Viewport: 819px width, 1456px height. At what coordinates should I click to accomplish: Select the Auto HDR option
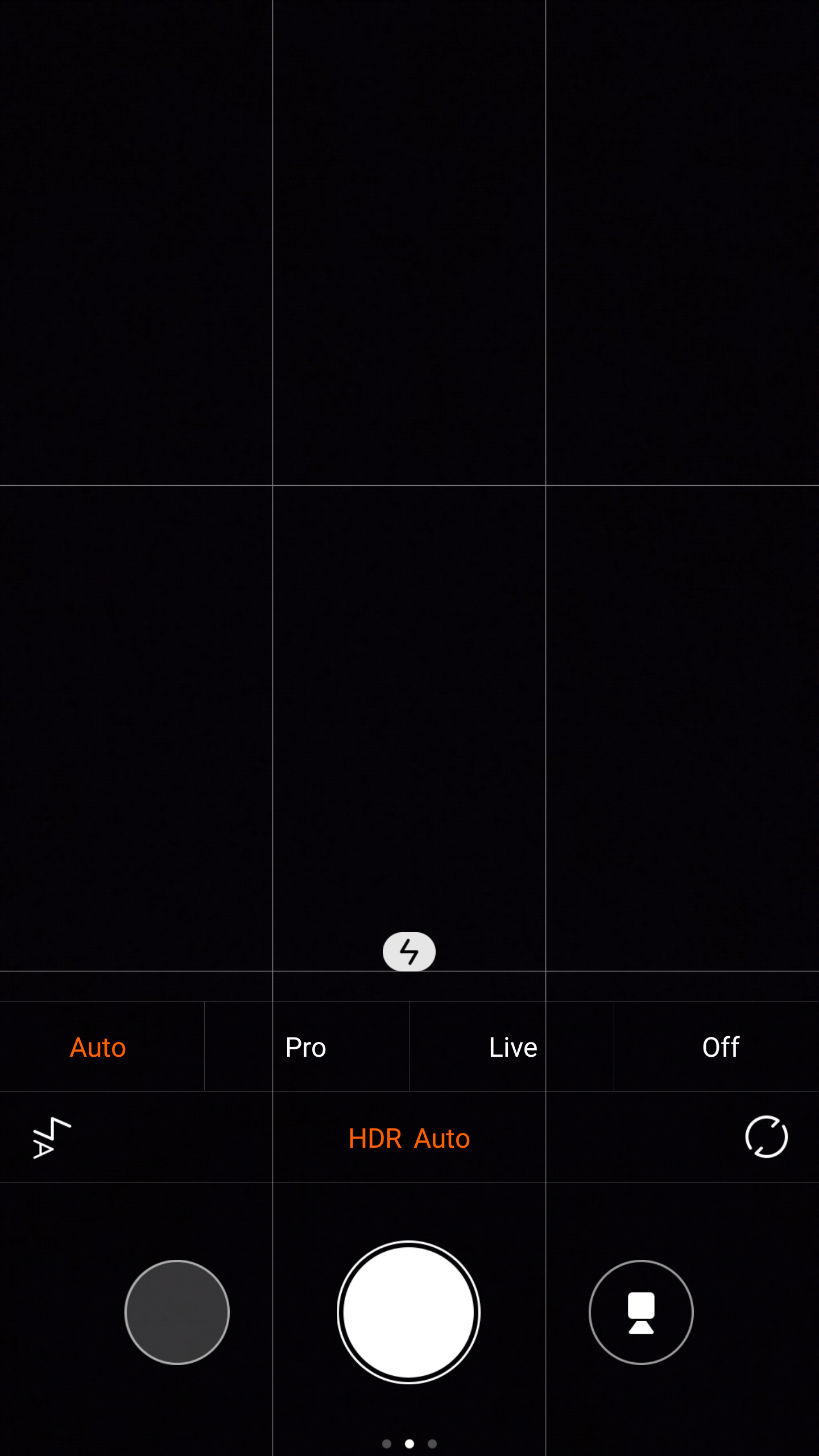point(98,1047)
